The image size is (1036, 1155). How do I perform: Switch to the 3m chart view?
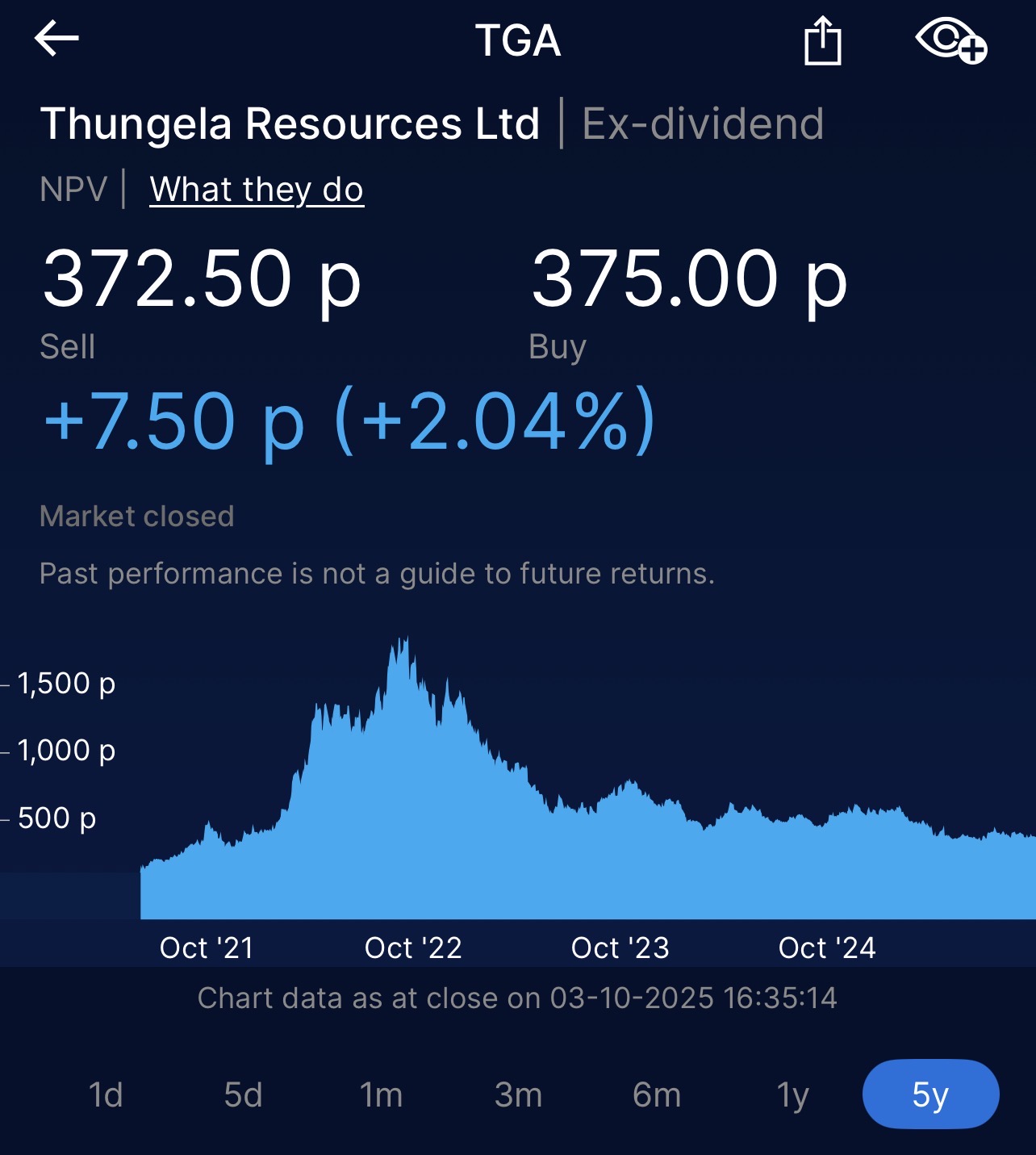(518, 1095)
